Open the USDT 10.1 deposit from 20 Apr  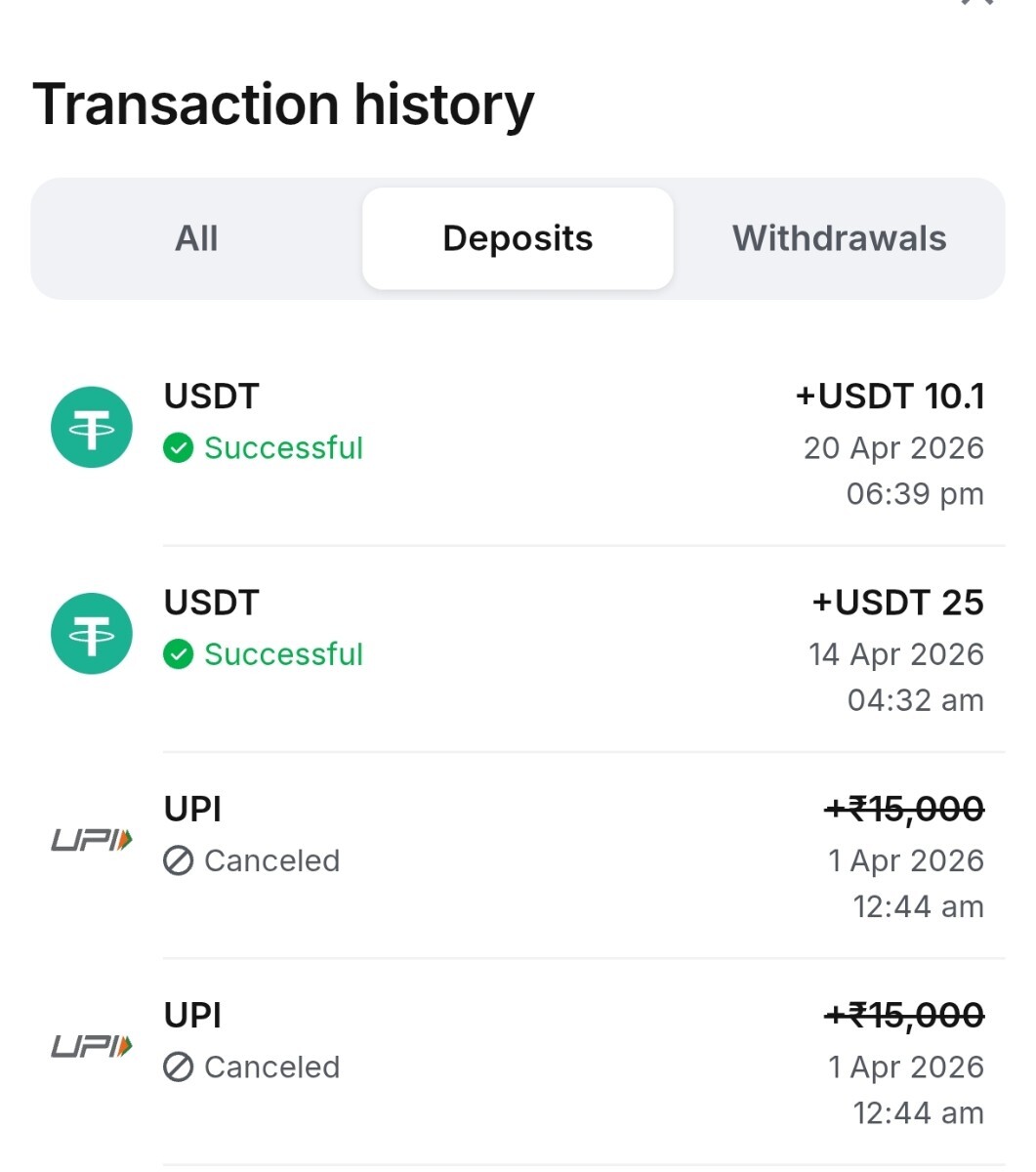[518, 443]
